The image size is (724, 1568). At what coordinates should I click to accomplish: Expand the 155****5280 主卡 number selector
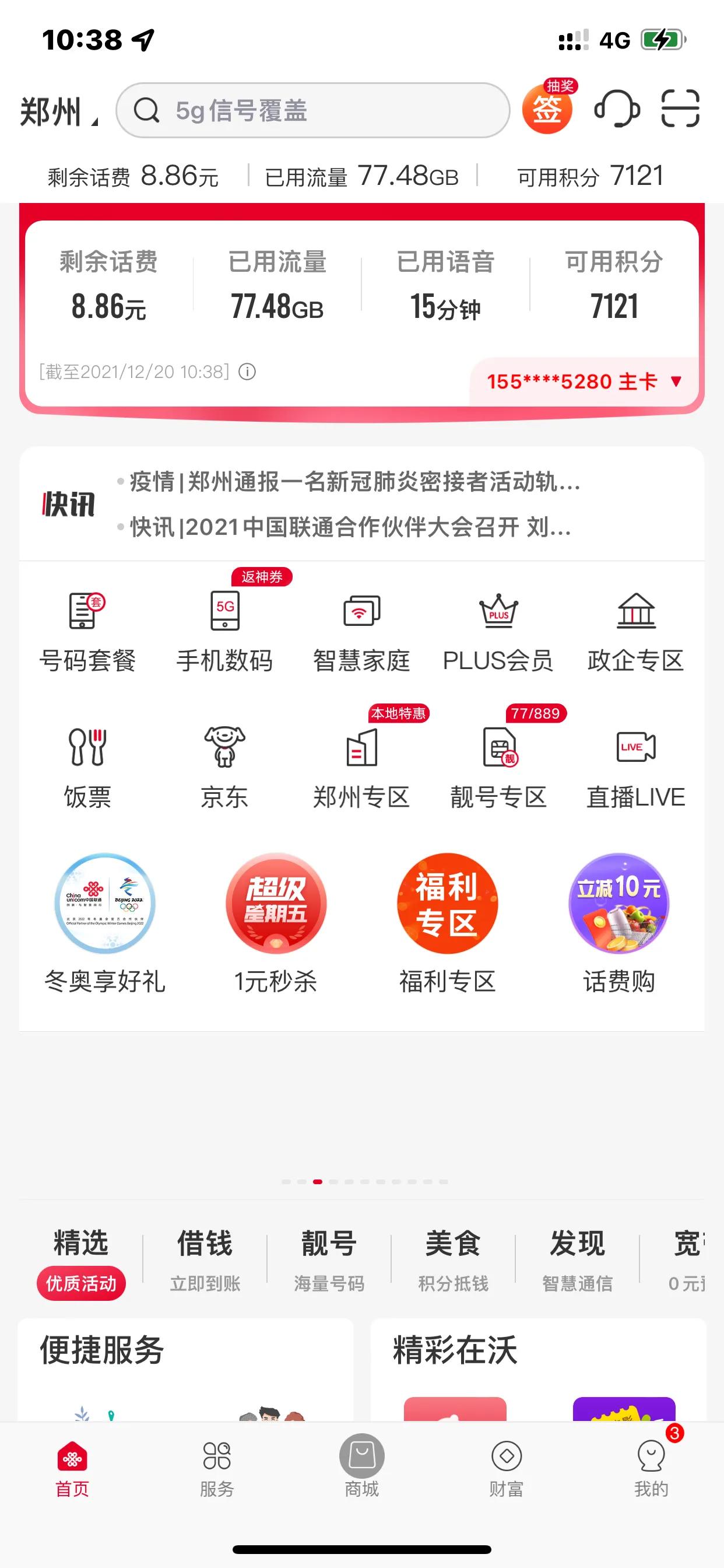(584, 381)
